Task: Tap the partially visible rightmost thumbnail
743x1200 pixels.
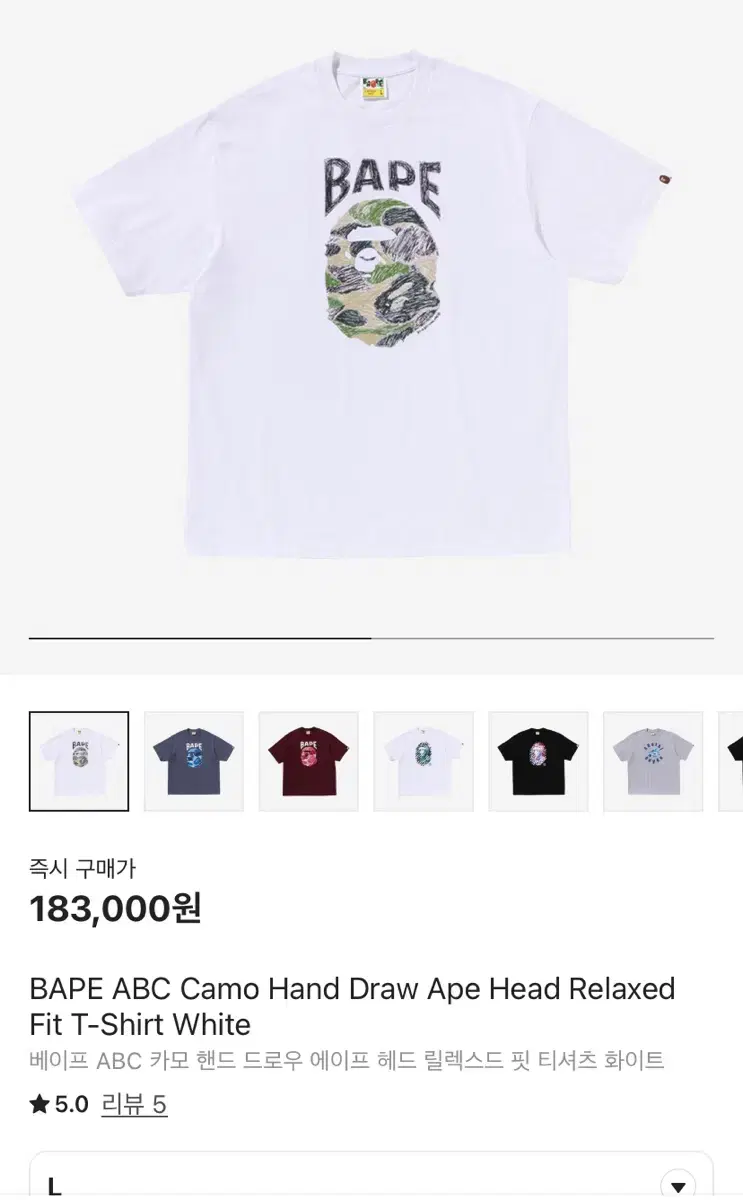Action: [734, 760]
